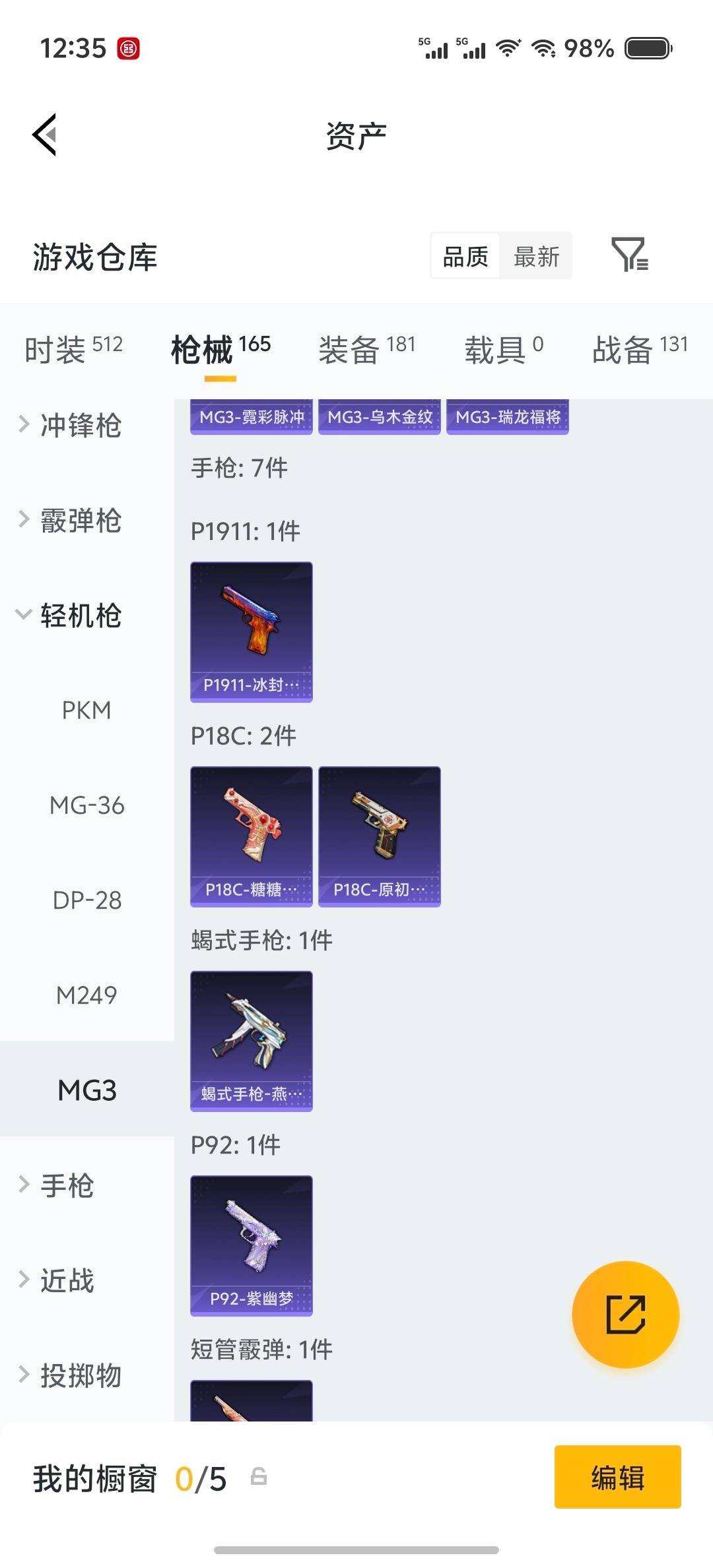Select the P92-紫幽梦 pistol skin

tap(251, 1243)
